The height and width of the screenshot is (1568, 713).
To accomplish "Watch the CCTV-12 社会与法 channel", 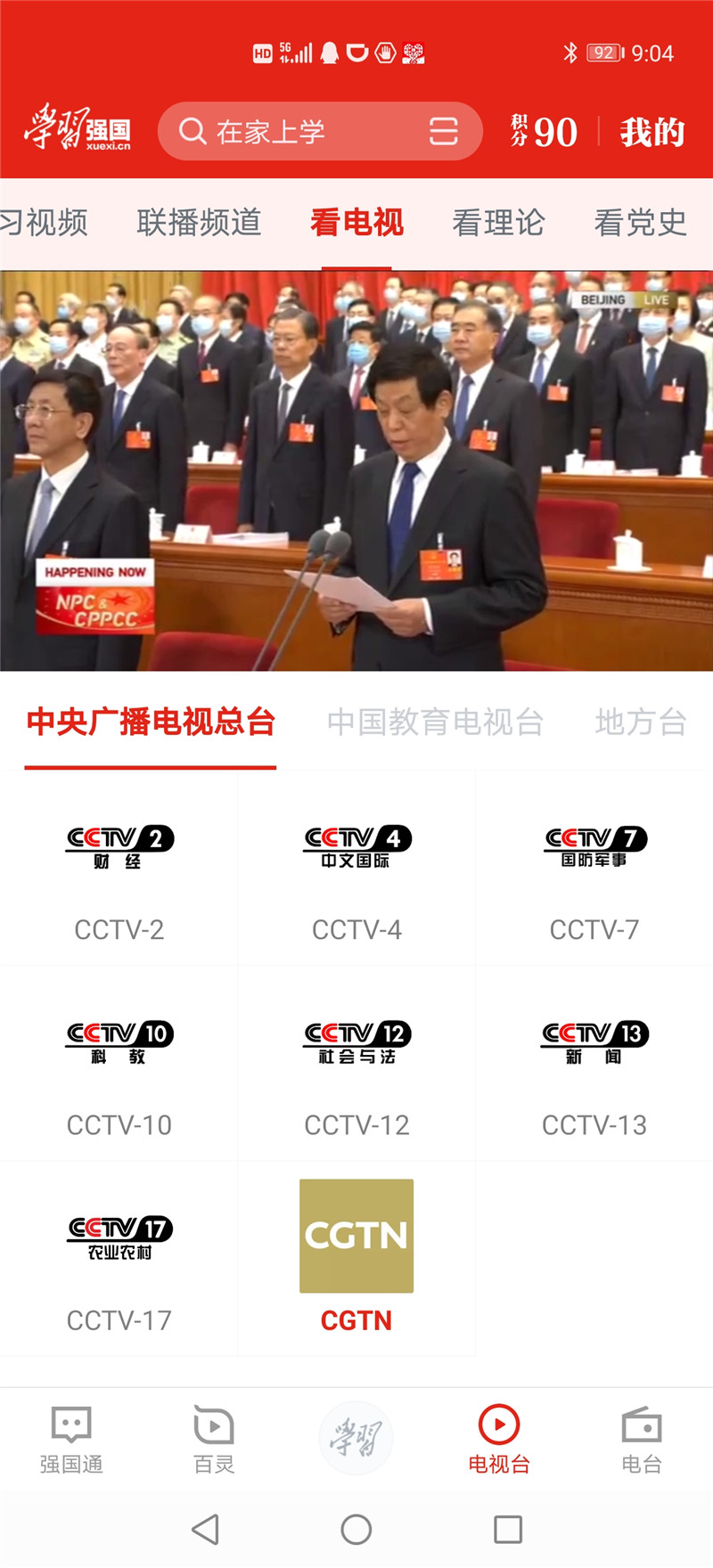I will tap(356, 1064).
